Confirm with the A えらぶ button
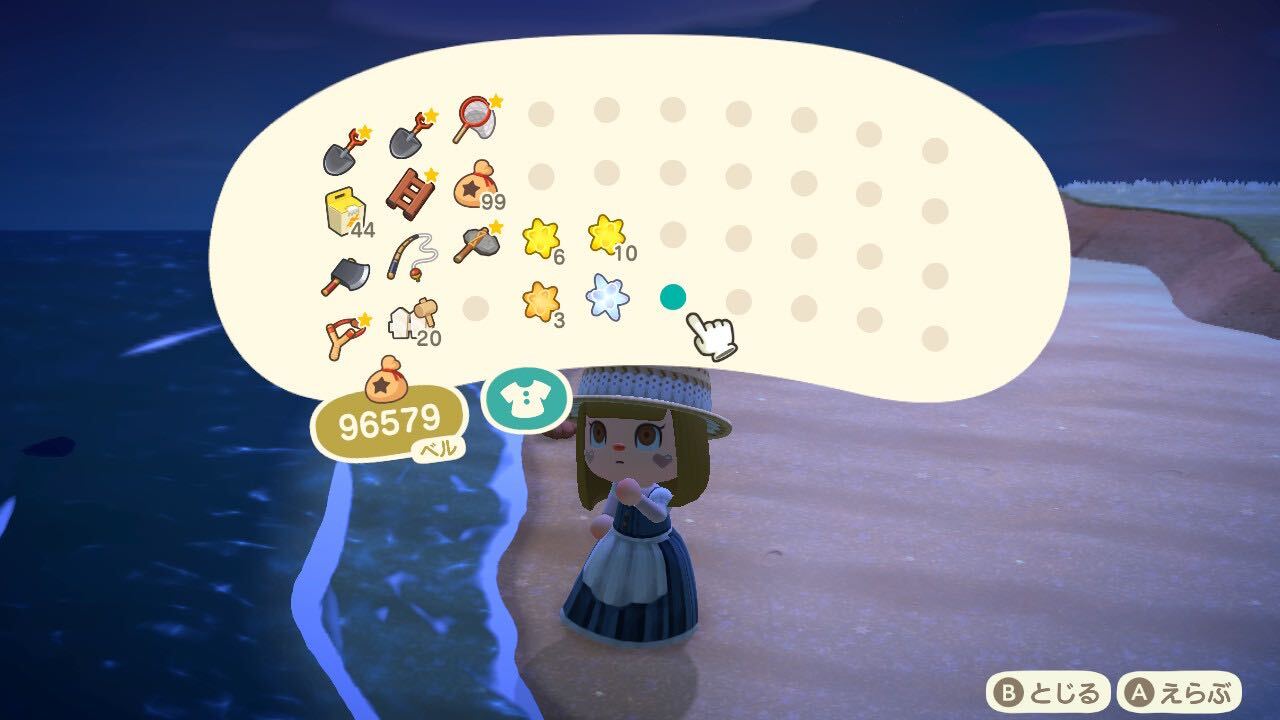 1181,692
